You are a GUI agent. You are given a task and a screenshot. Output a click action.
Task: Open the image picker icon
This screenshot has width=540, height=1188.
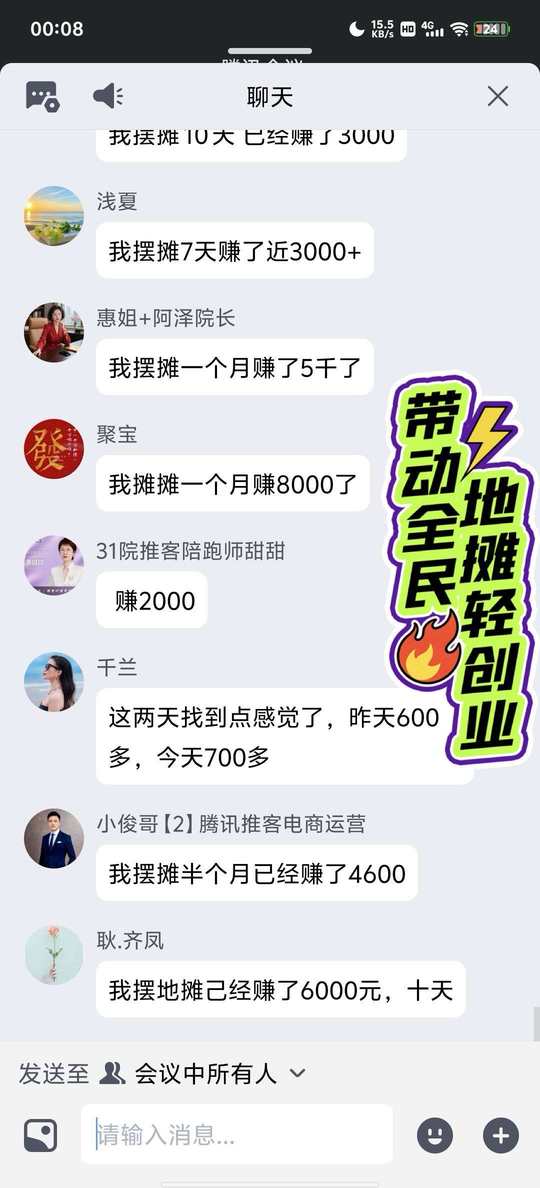pyautogui.click(x=41, y=1135)
